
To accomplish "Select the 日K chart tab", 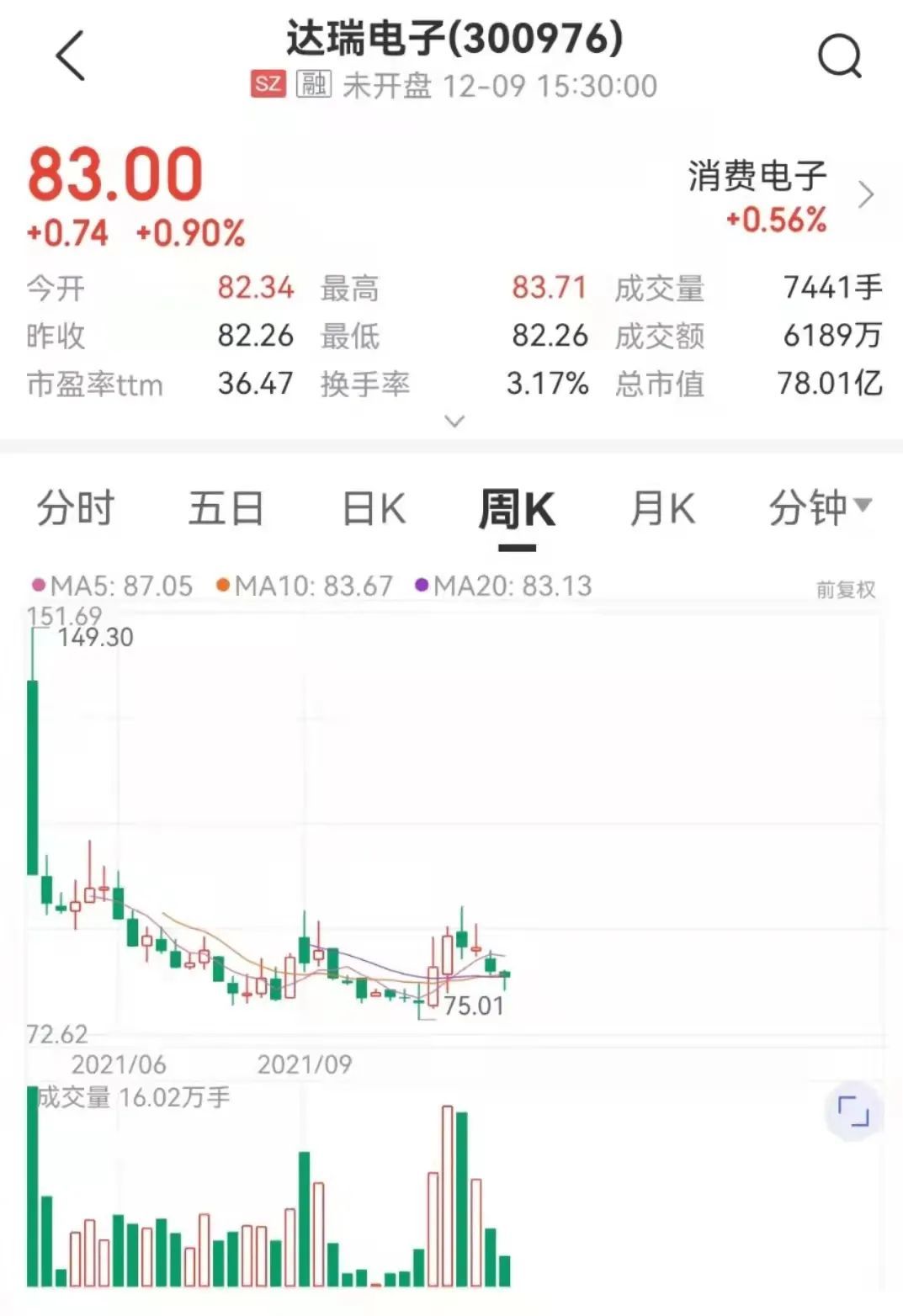I will click(x=374, y=509).
